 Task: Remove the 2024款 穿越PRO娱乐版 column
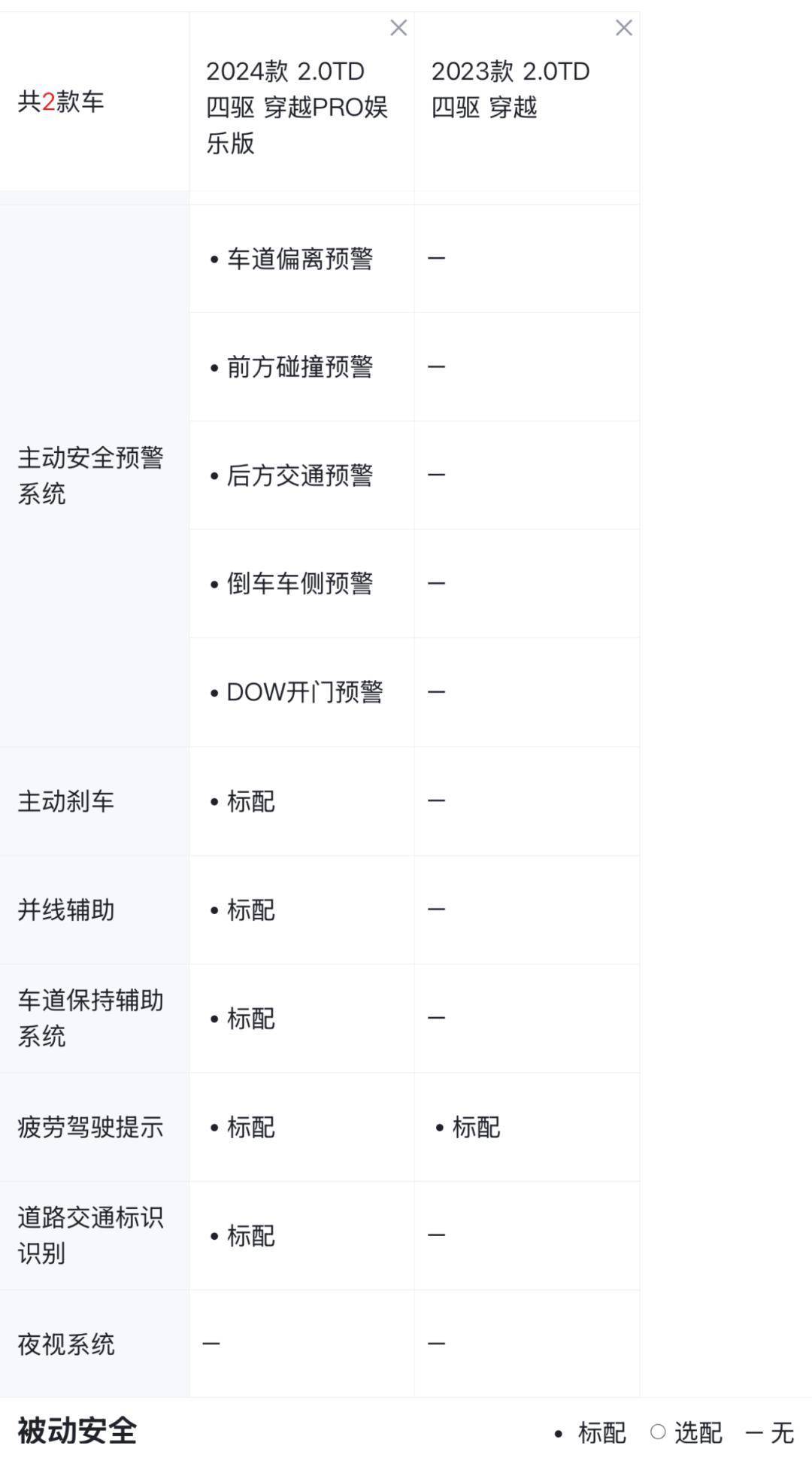pos(398,28)
